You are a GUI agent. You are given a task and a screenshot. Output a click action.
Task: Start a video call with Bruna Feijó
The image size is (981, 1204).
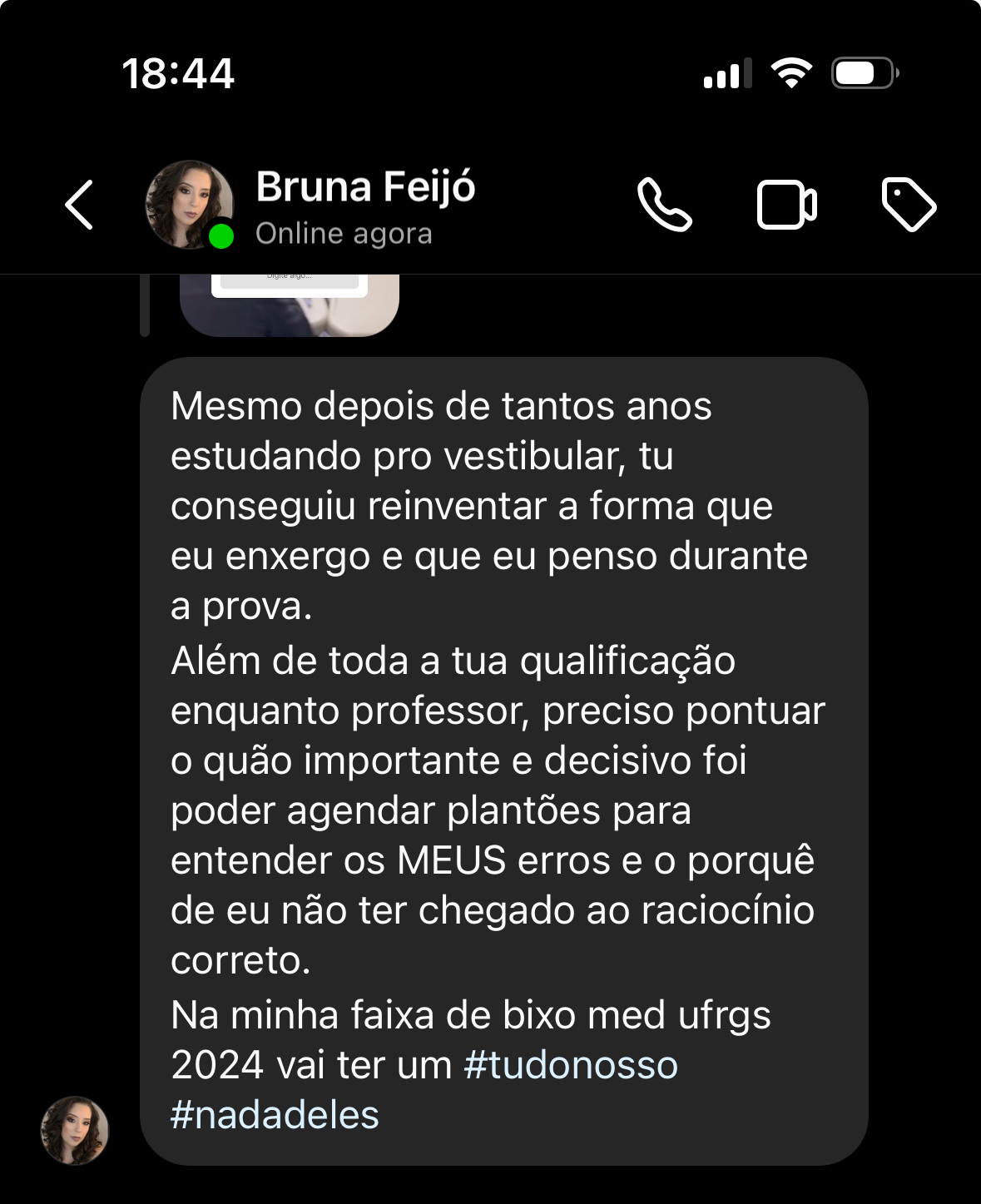(x=786, y=205)
